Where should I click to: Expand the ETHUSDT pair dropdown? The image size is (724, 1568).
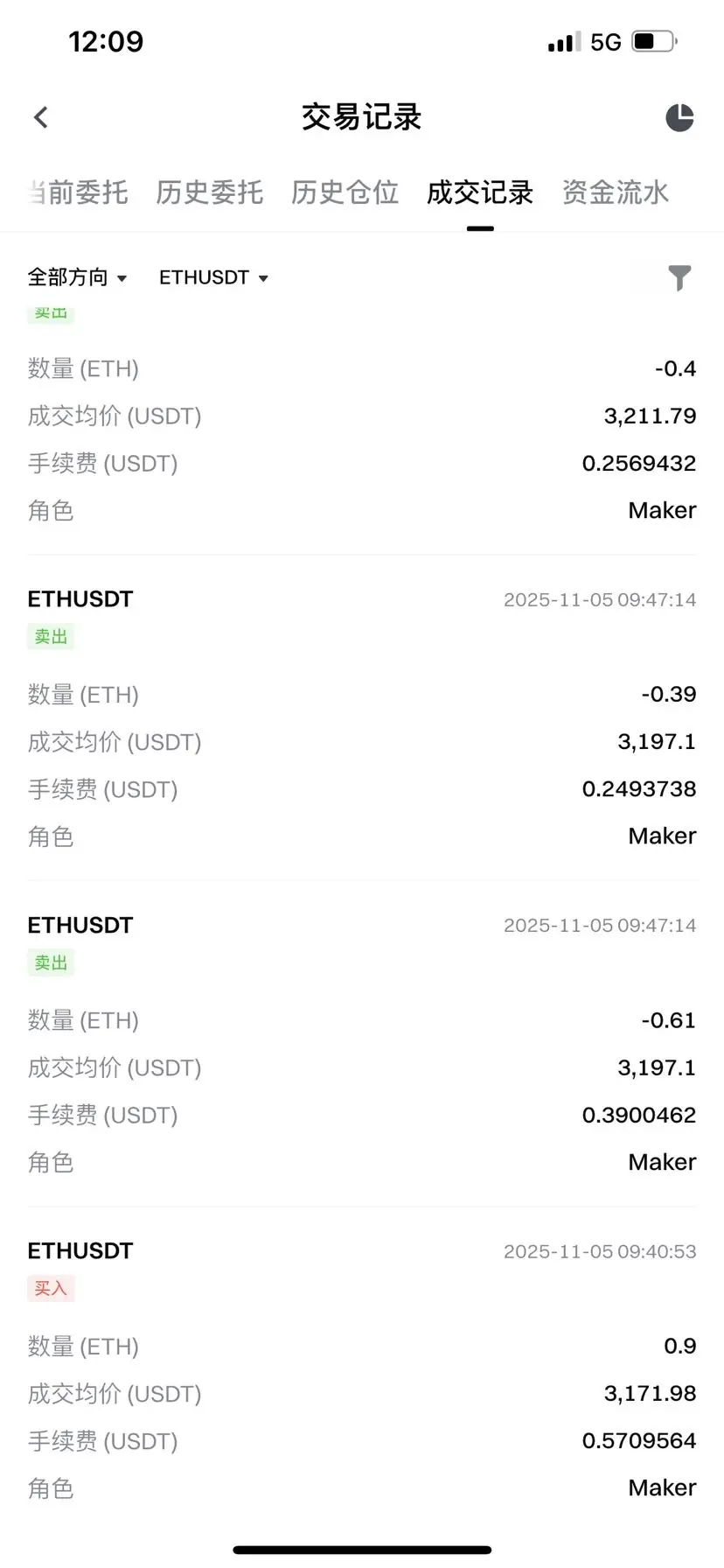[x=213, y=278]
